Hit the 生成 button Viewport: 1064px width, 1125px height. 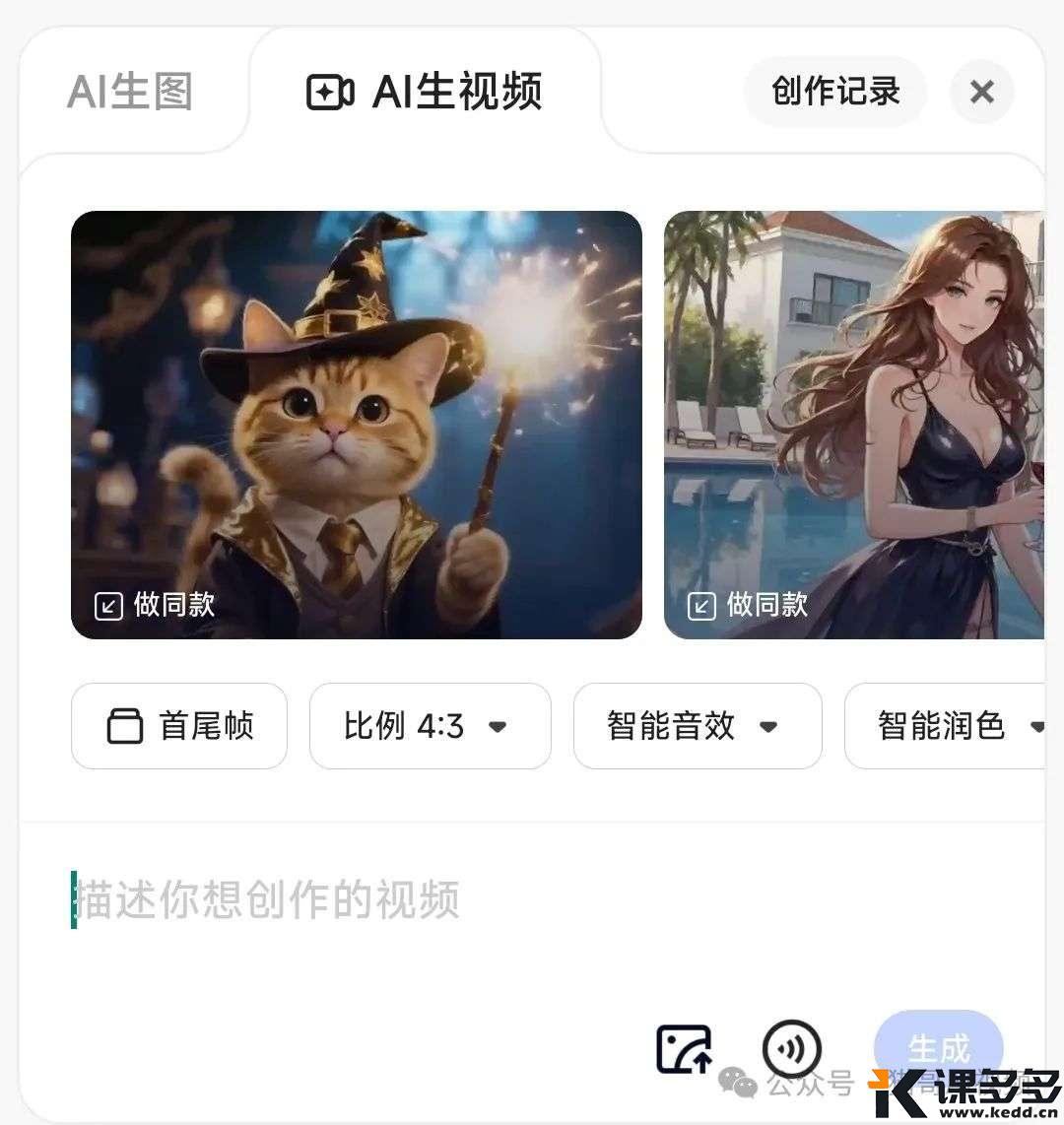click(938, 1046)
